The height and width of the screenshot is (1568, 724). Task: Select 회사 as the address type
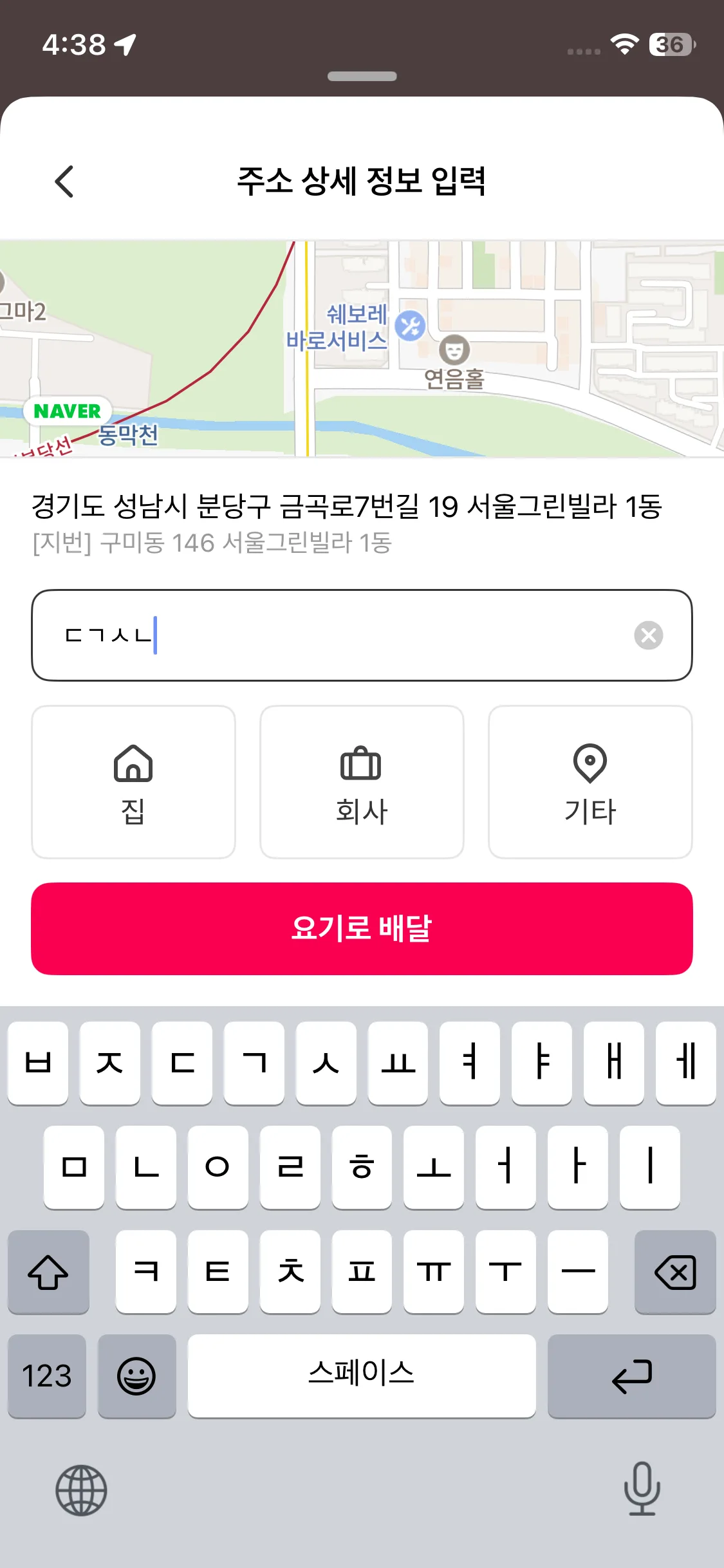point(362,782)
